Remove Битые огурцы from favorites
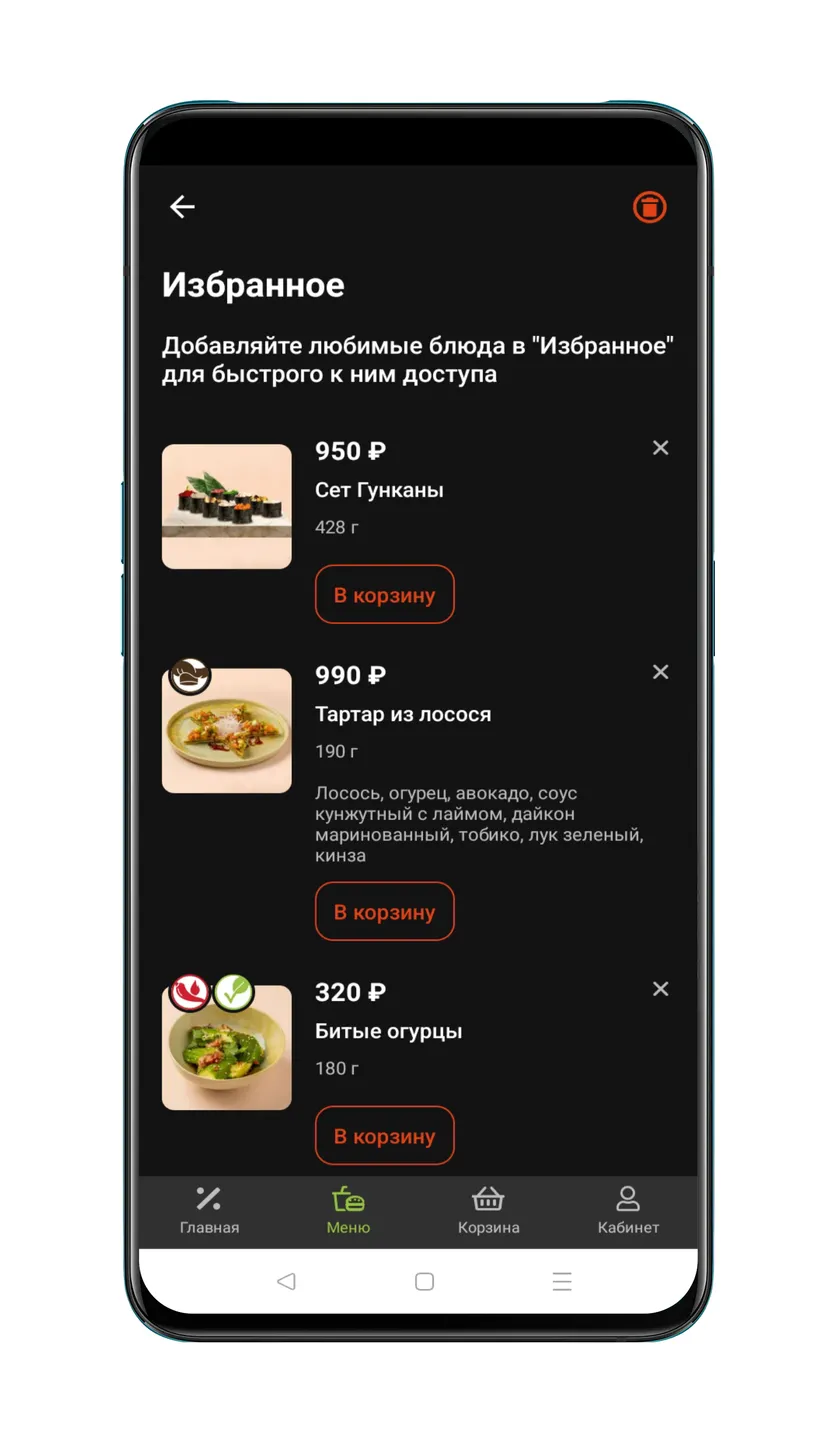The width and height of the screenshot is (840, 1442). 660,989
